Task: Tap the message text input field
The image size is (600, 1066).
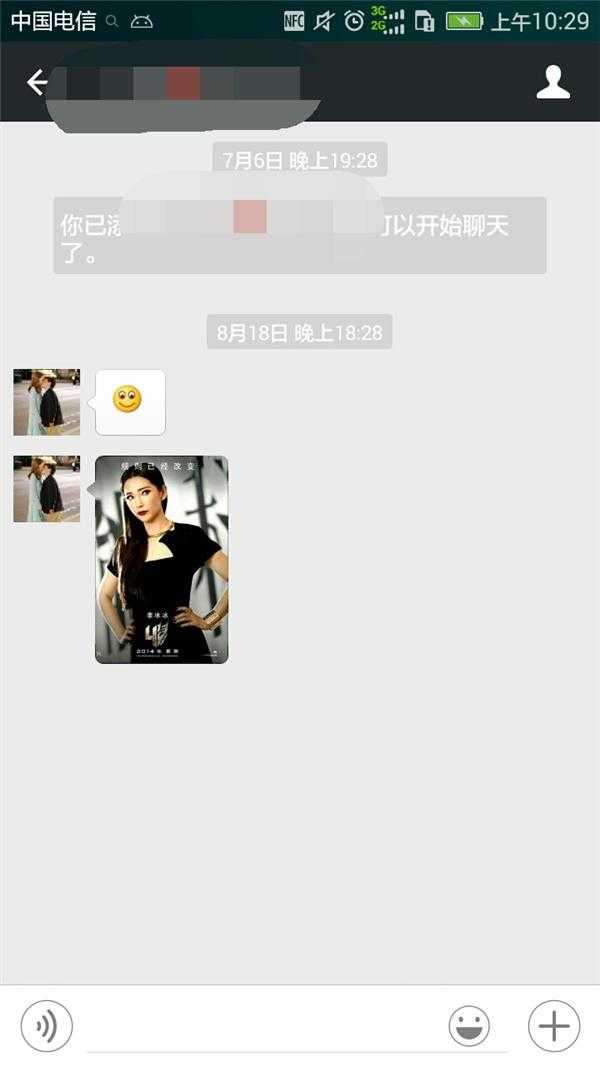Action: click(260, 1026)
